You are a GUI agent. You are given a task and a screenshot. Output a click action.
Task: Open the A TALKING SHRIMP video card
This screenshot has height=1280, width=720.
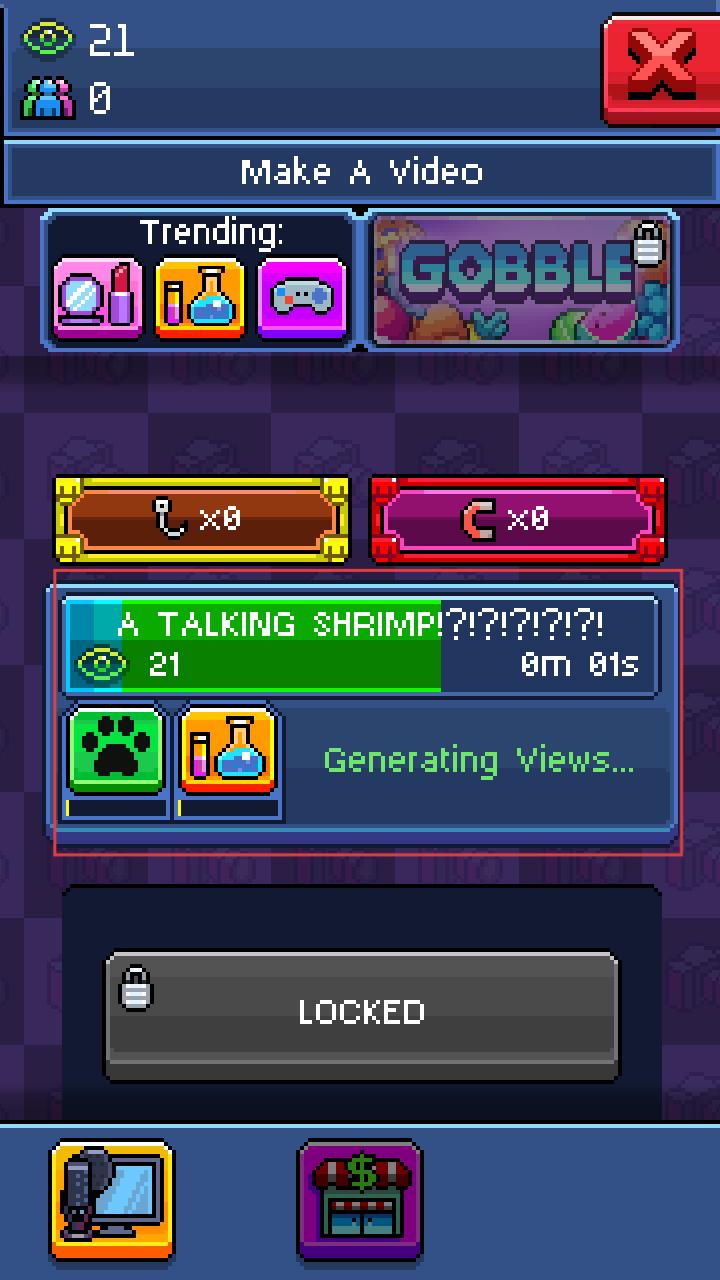(361, 645)
